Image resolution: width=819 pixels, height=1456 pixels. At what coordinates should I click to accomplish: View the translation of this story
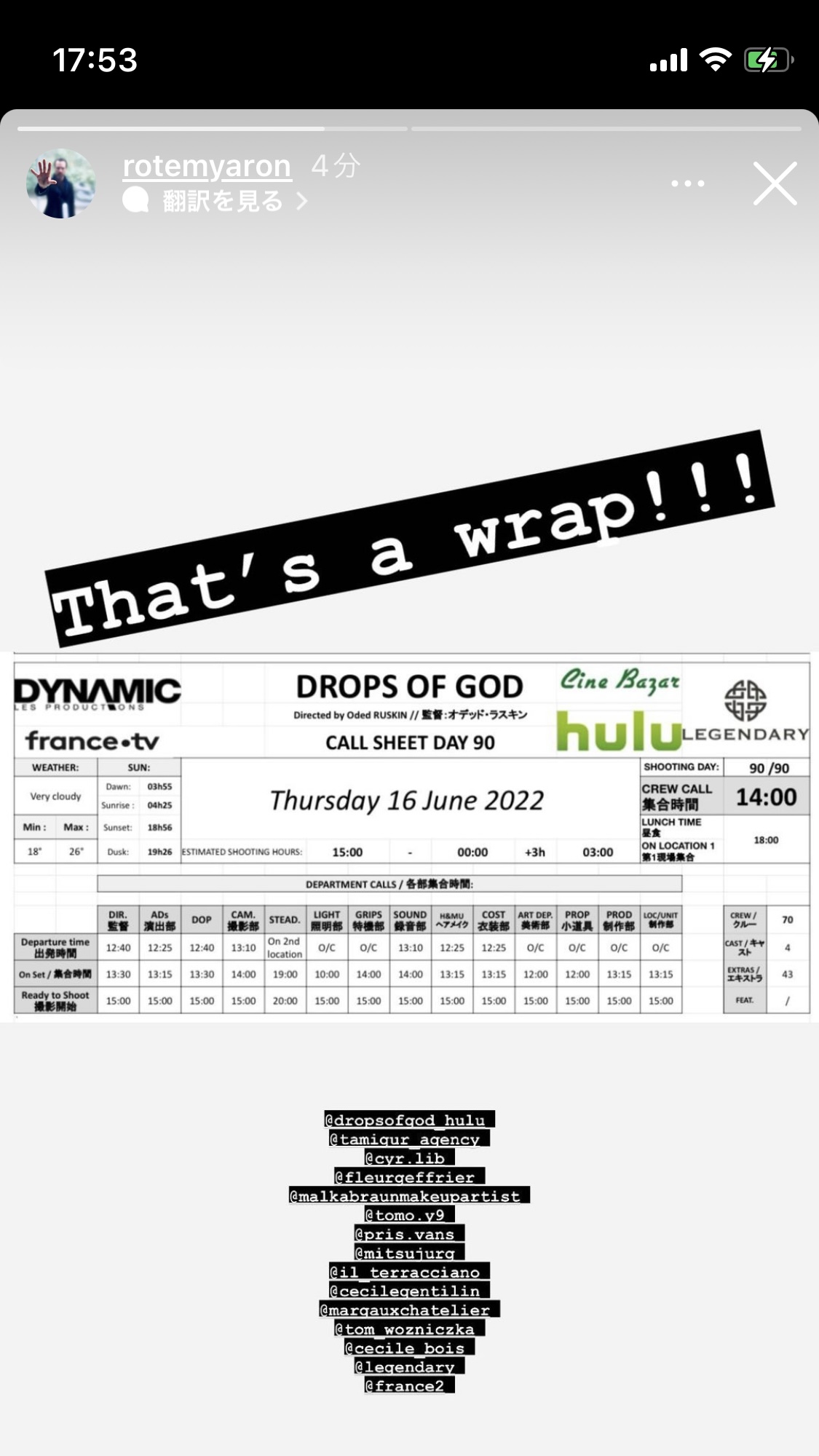pos(215,201)
